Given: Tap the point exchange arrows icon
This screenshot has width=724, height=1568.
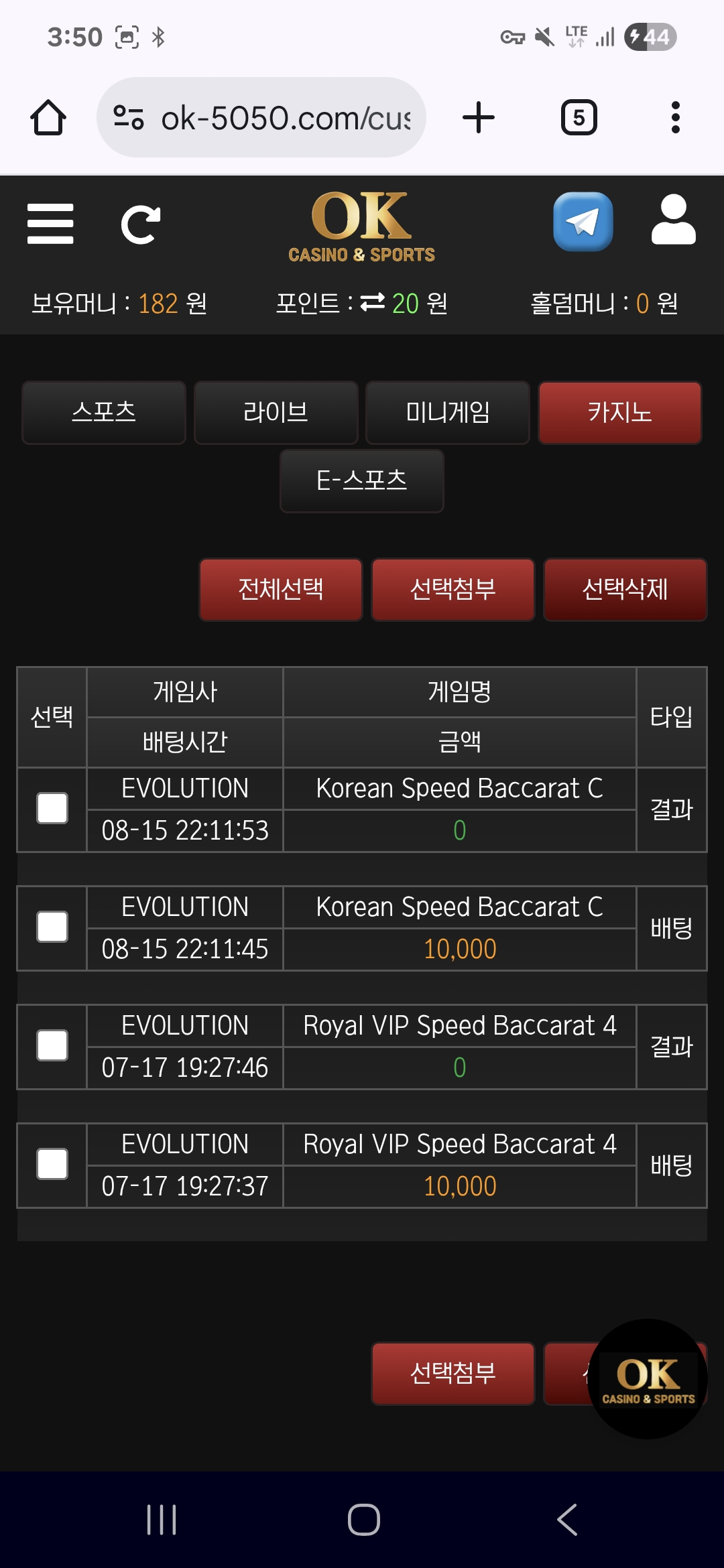Looking at the screenshot, I should pyautogui.click(x=373, y=303).
